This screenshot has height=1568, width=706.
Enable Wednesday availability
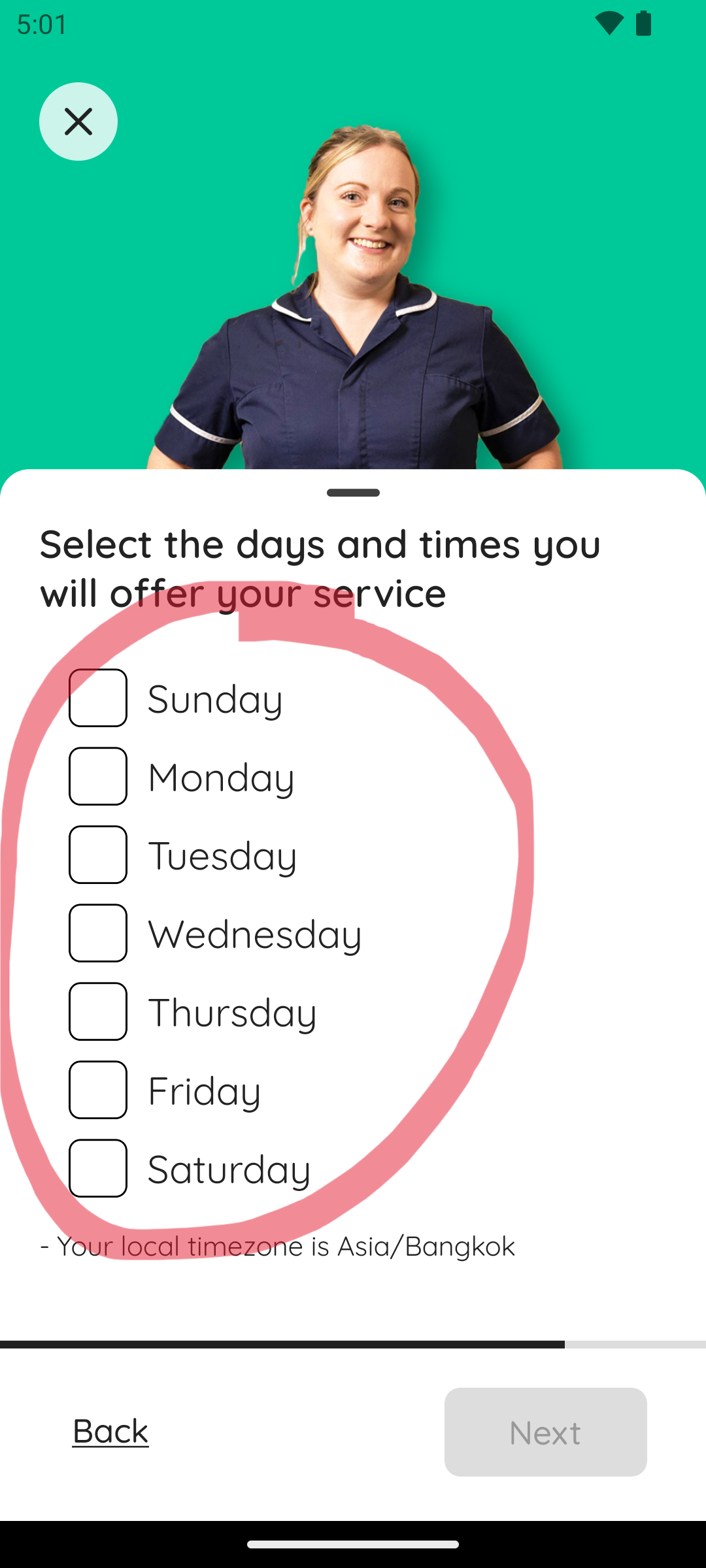click(98, 933)
